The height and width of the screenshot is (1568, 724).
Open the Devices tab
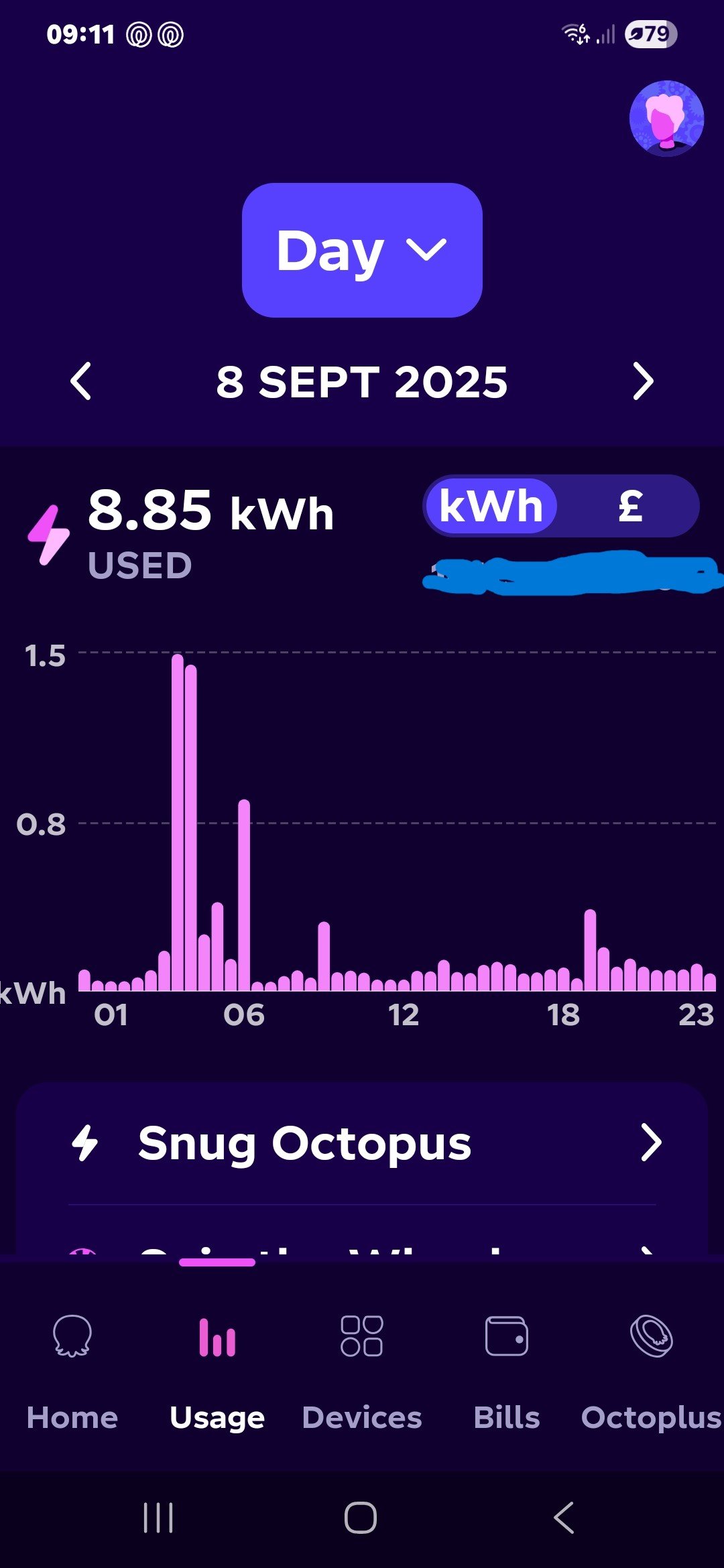tap(362, 1370)
